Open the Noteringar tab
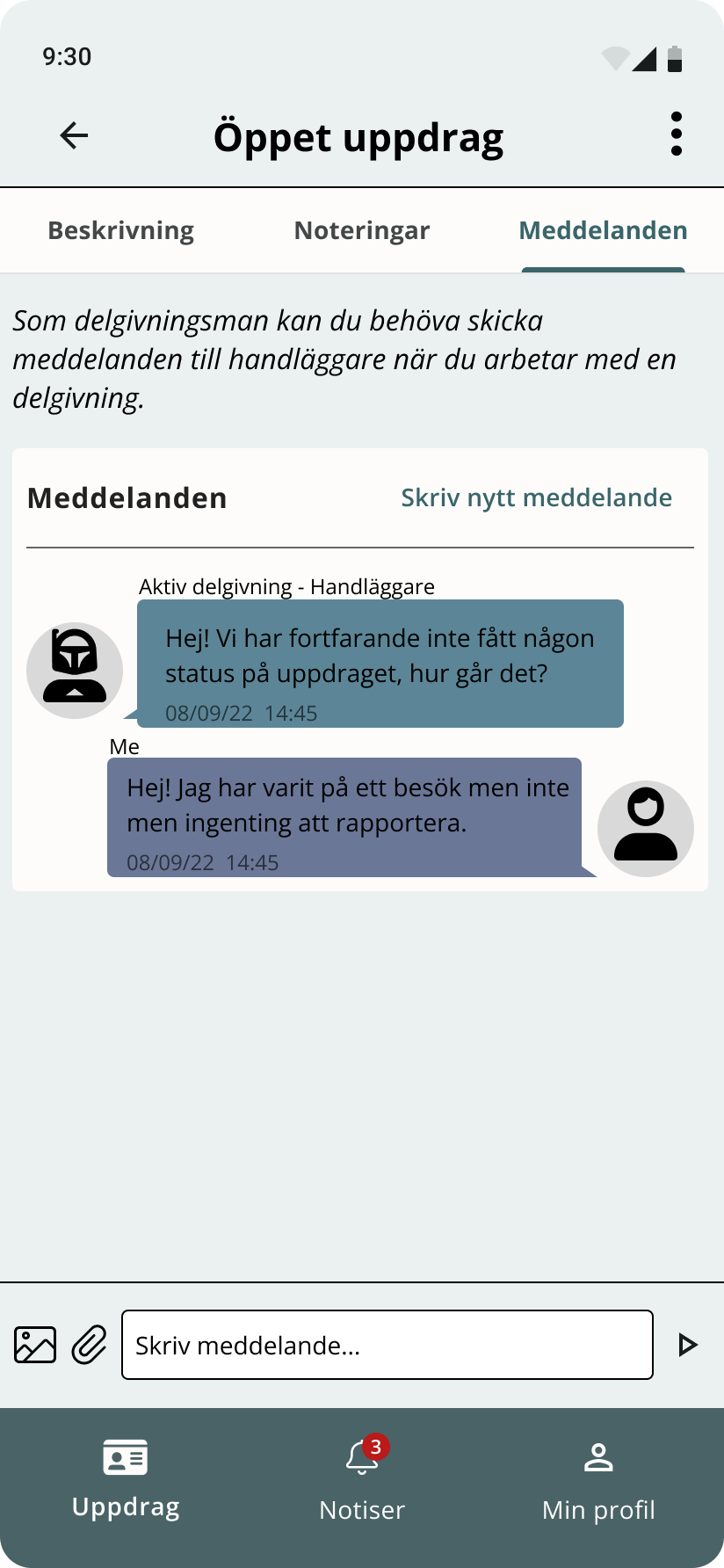Viewport: 724px width, 1568px height. [362, 230]
